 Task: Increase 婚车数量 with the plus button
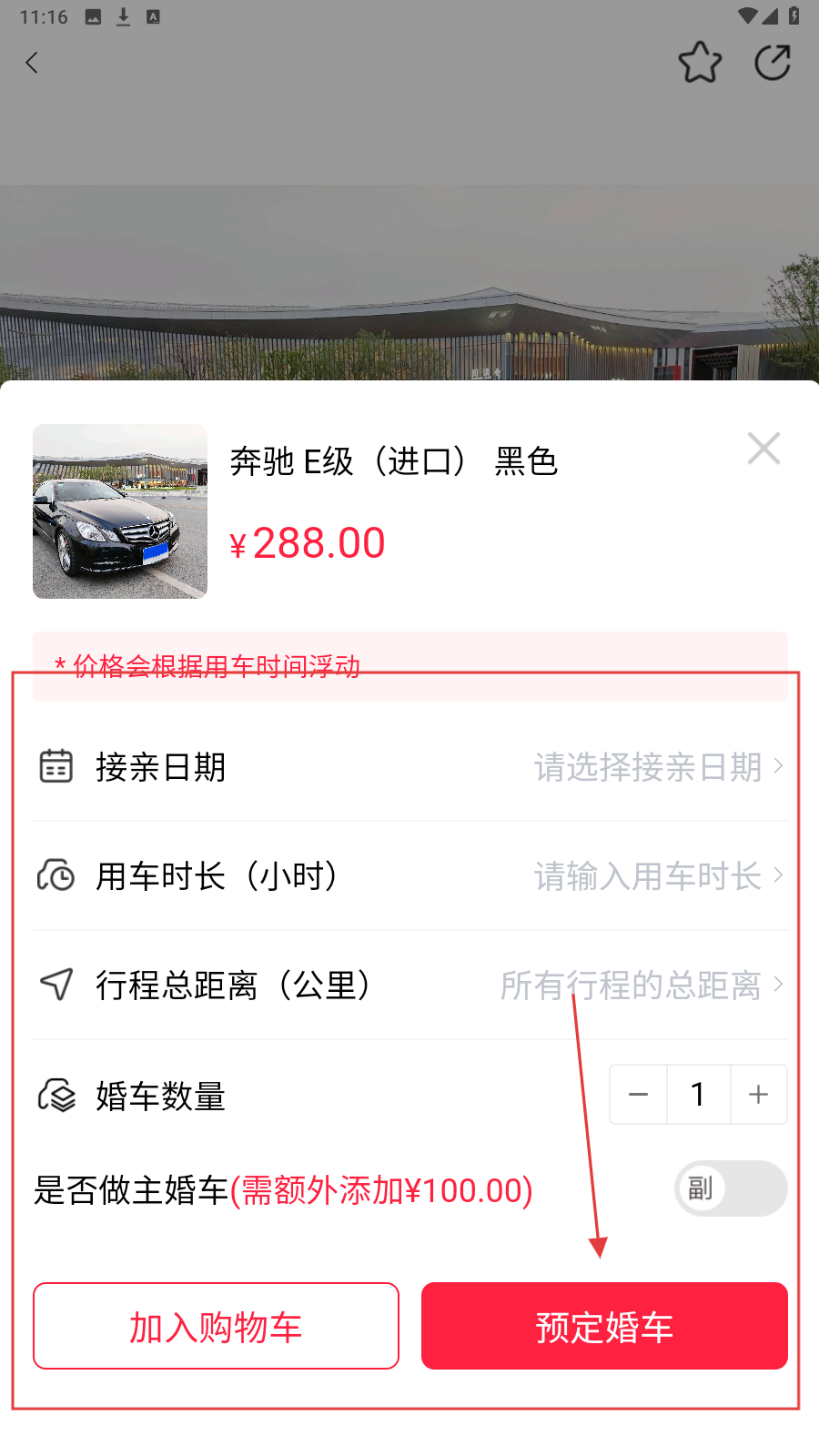[758, 1095]
